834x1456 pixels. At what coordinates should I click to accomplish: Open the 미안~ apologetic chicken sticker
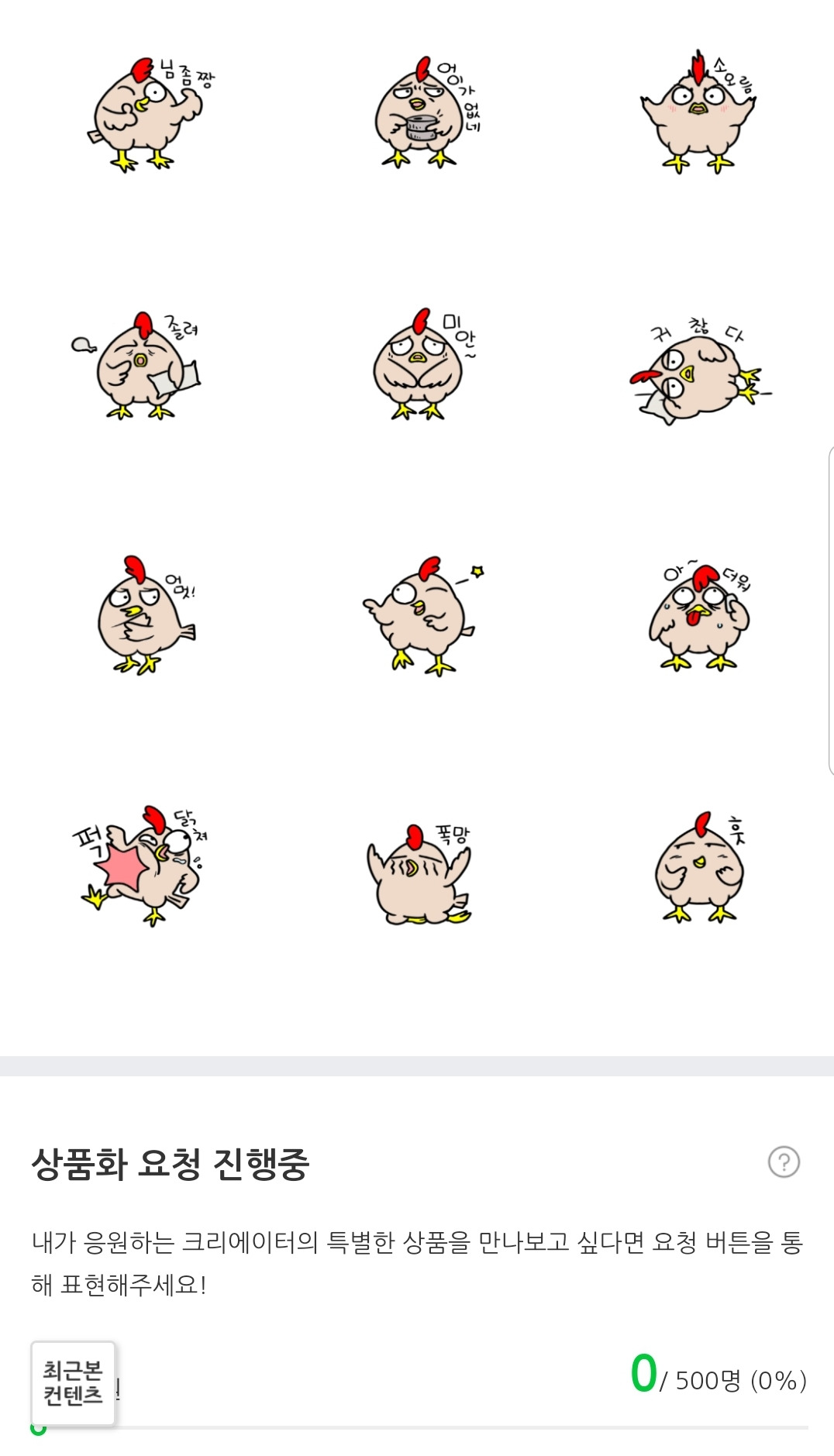tap(419, 364)
